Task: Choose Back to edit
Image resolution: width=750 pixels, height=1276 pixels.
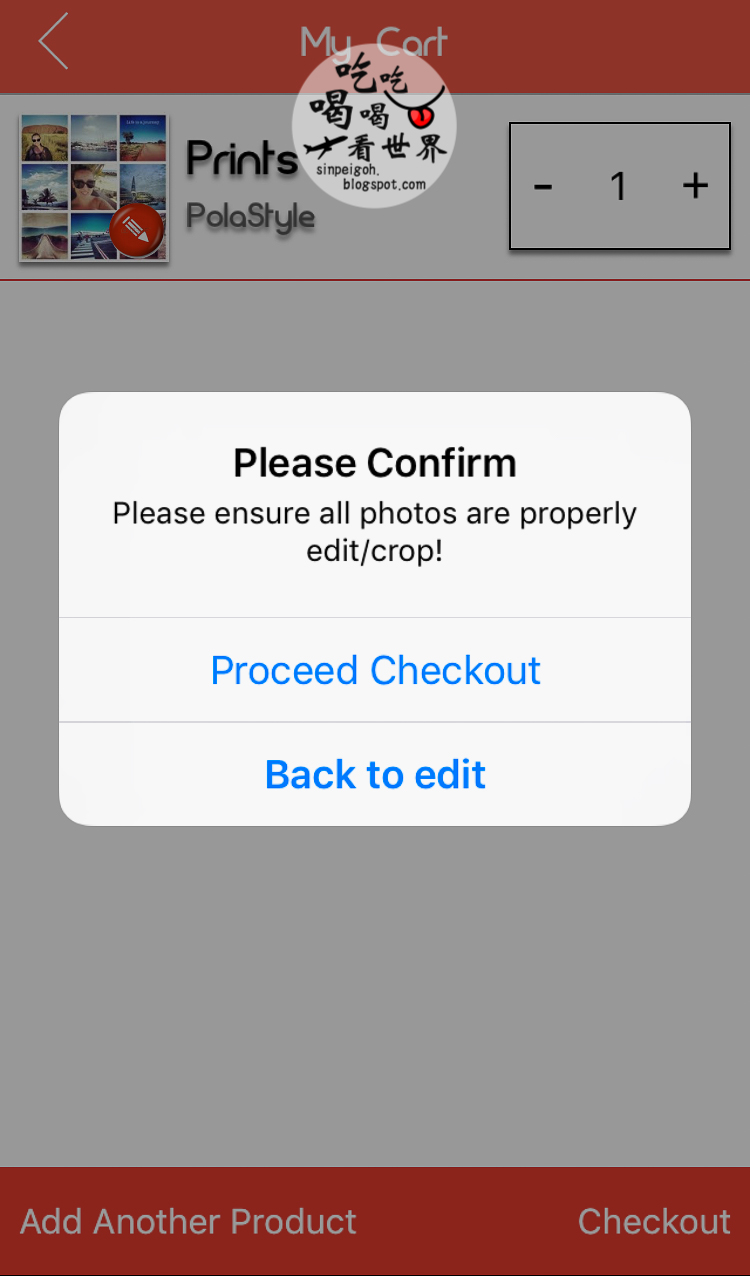Action: 375,775
